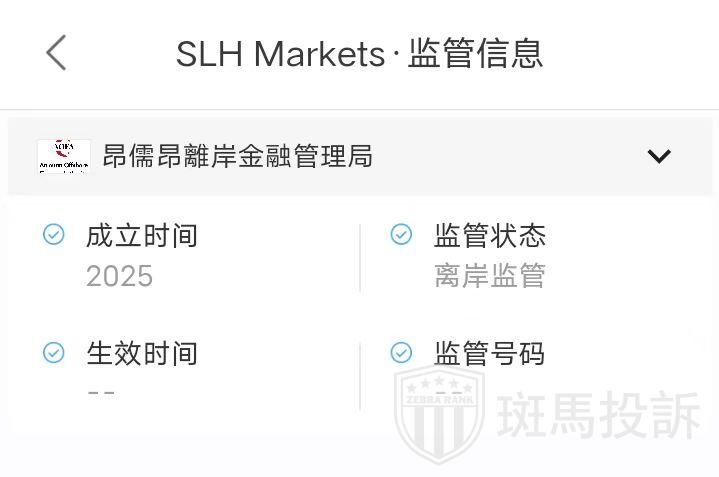Go back from SLH Markets 监管信息
Image resolution: width=719 pixels, height=477 pixels.
click(x=56, y=53)
